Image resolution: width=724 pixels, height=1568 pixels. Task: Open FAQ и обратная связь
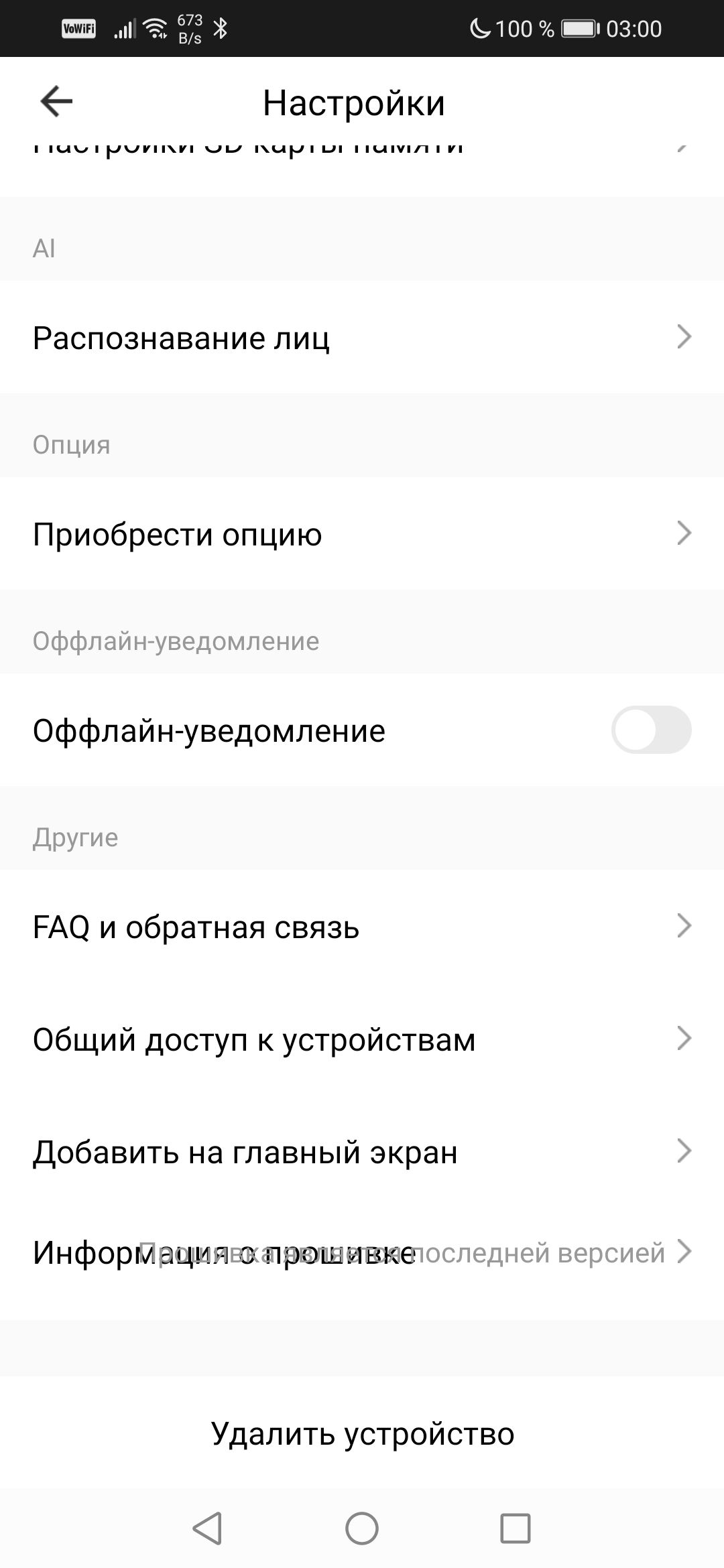click(x=362, y=927)
